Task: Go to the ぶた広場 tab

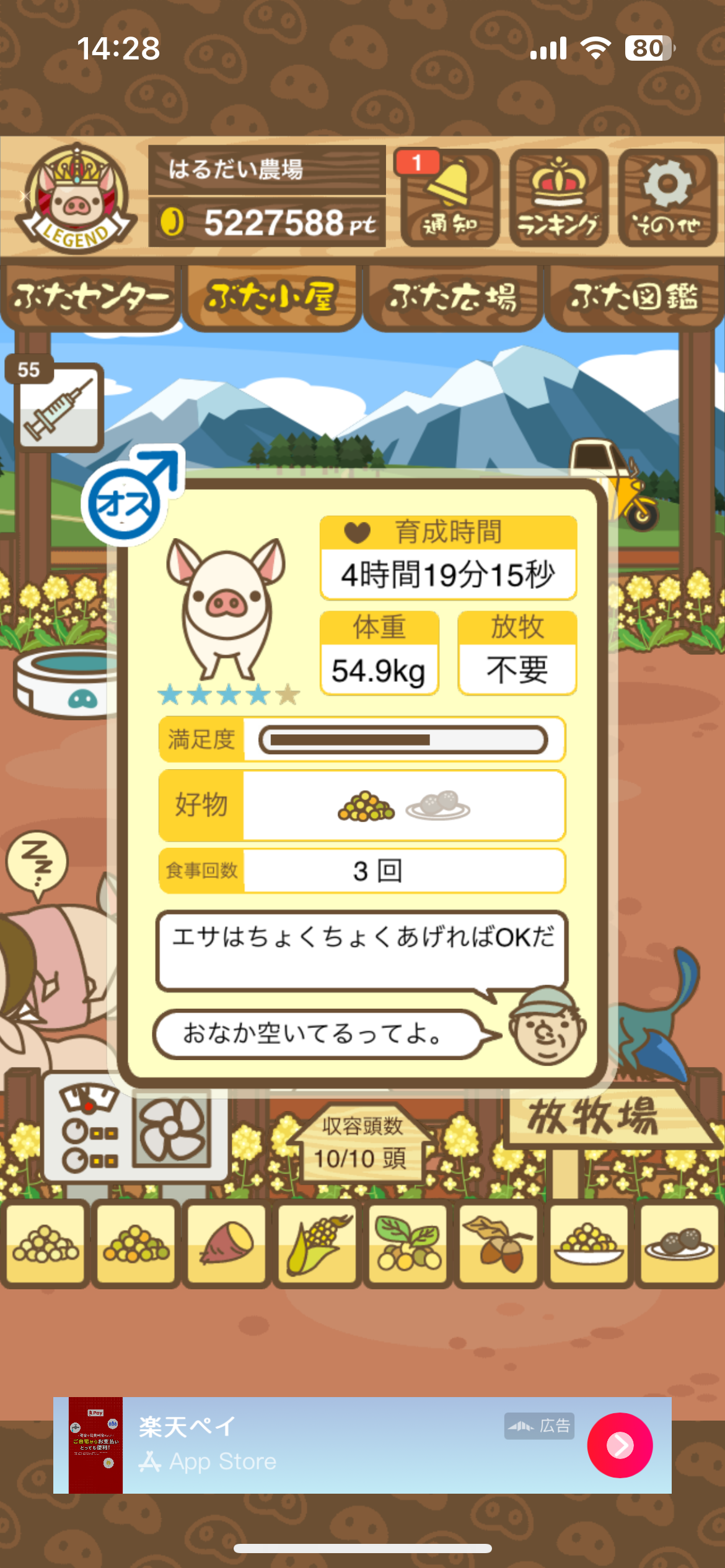Action: (x=452, y=297)
